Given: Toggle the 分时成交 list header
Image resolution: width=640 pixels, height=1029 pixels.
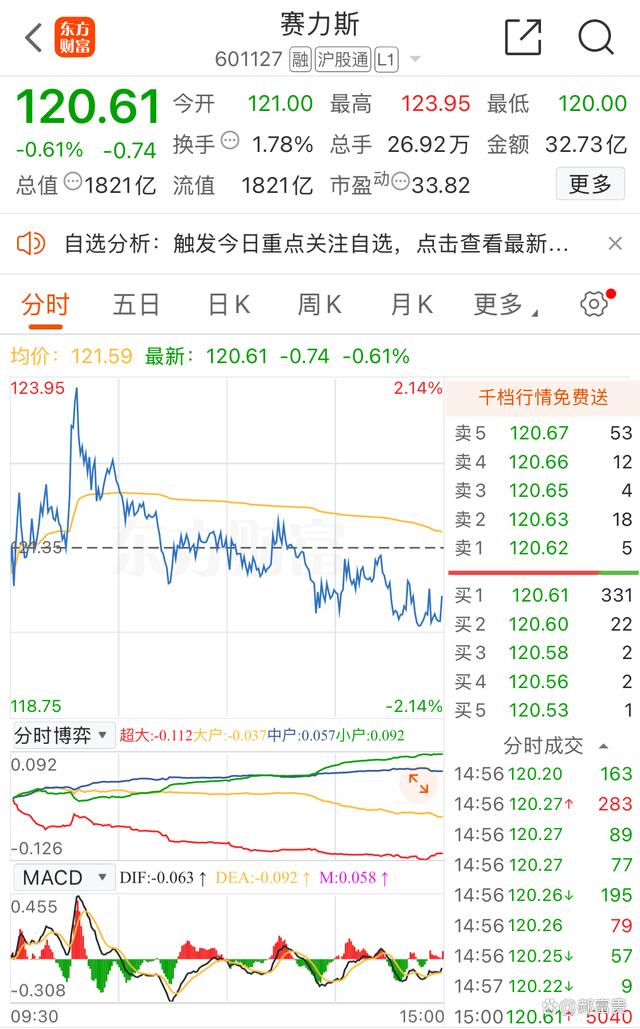Looking at the screenshot, I should coord(556,746).
